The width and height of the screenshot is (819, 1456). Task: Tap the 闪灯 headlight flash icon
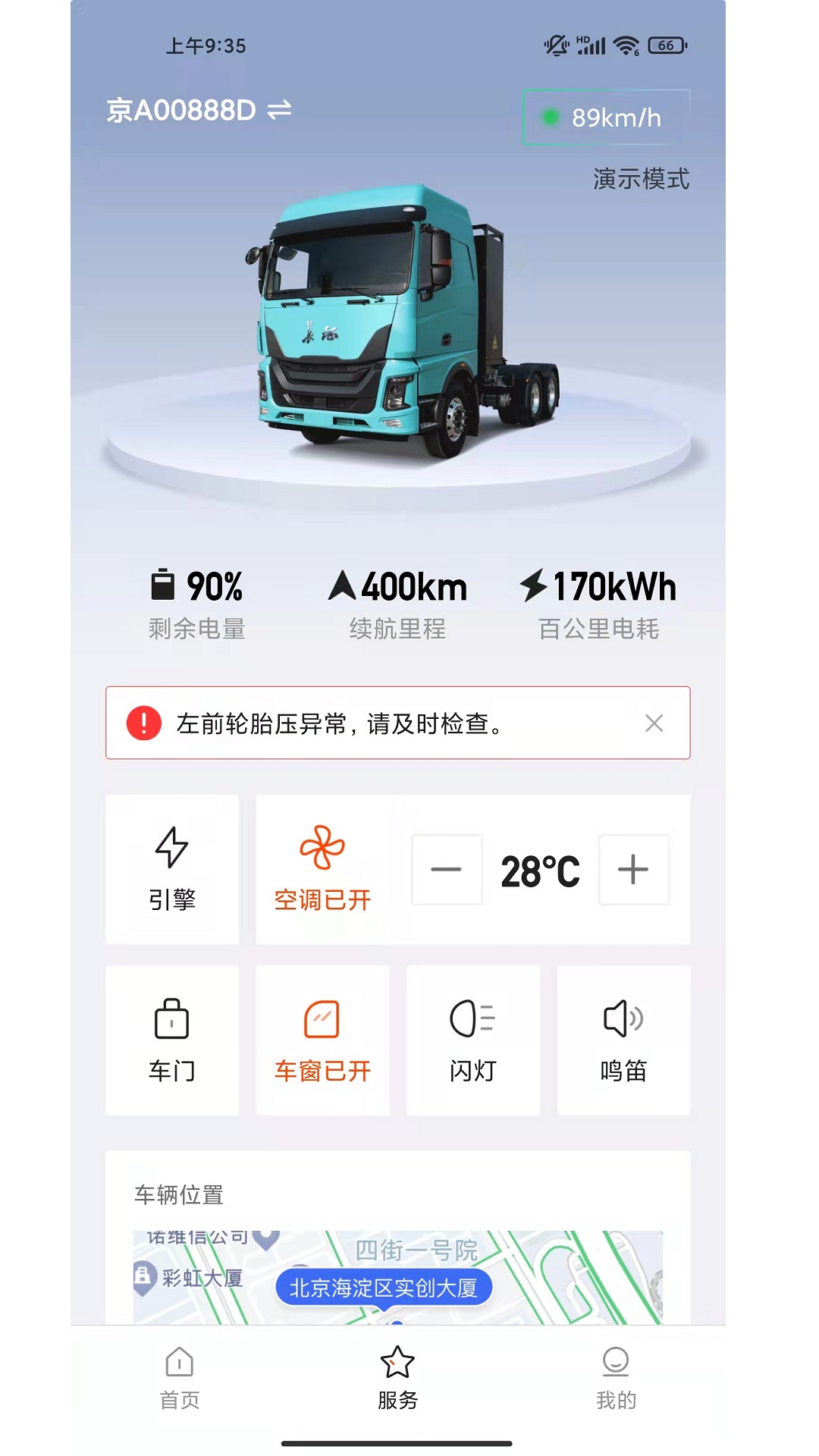tap(473, 1019)
